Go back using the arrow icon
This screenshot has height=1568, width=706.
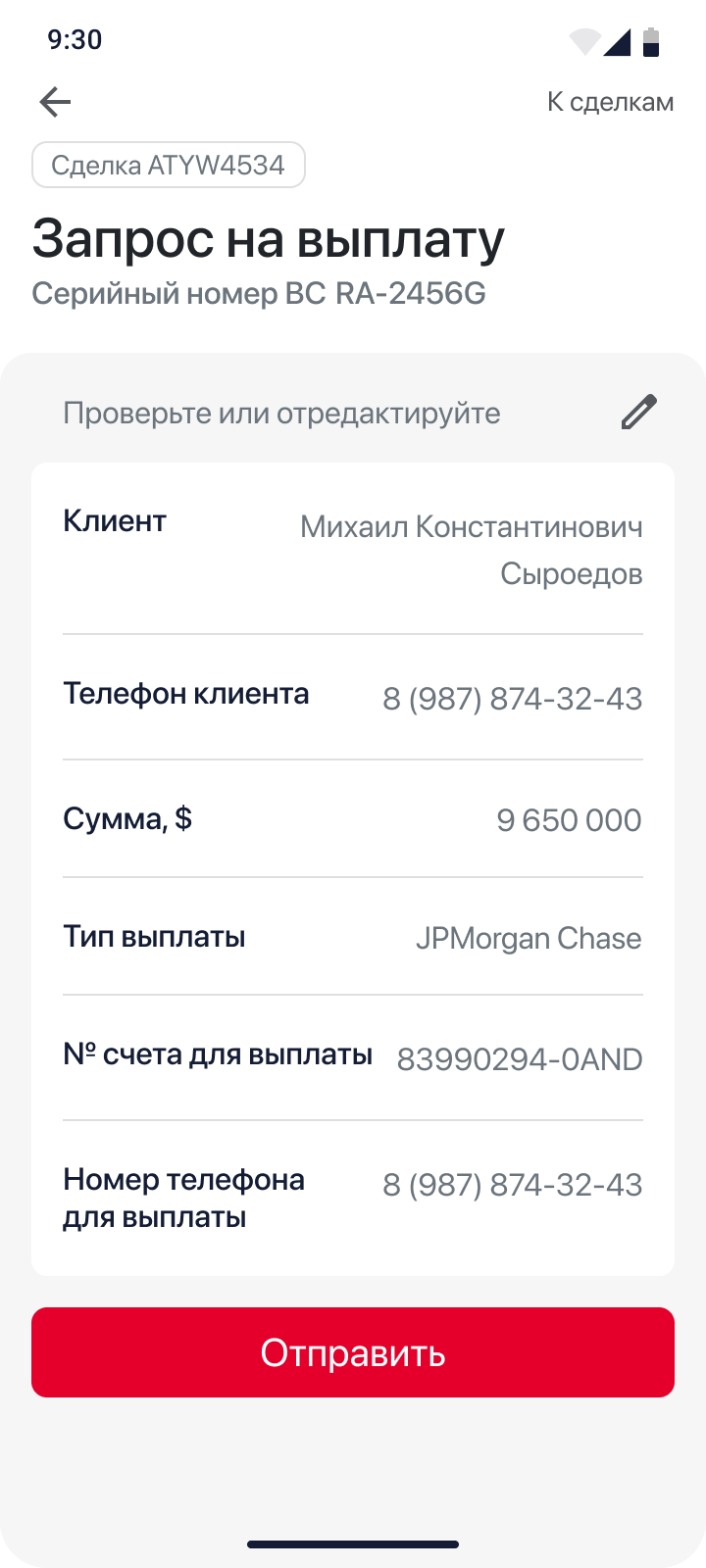tap(55, 102)
